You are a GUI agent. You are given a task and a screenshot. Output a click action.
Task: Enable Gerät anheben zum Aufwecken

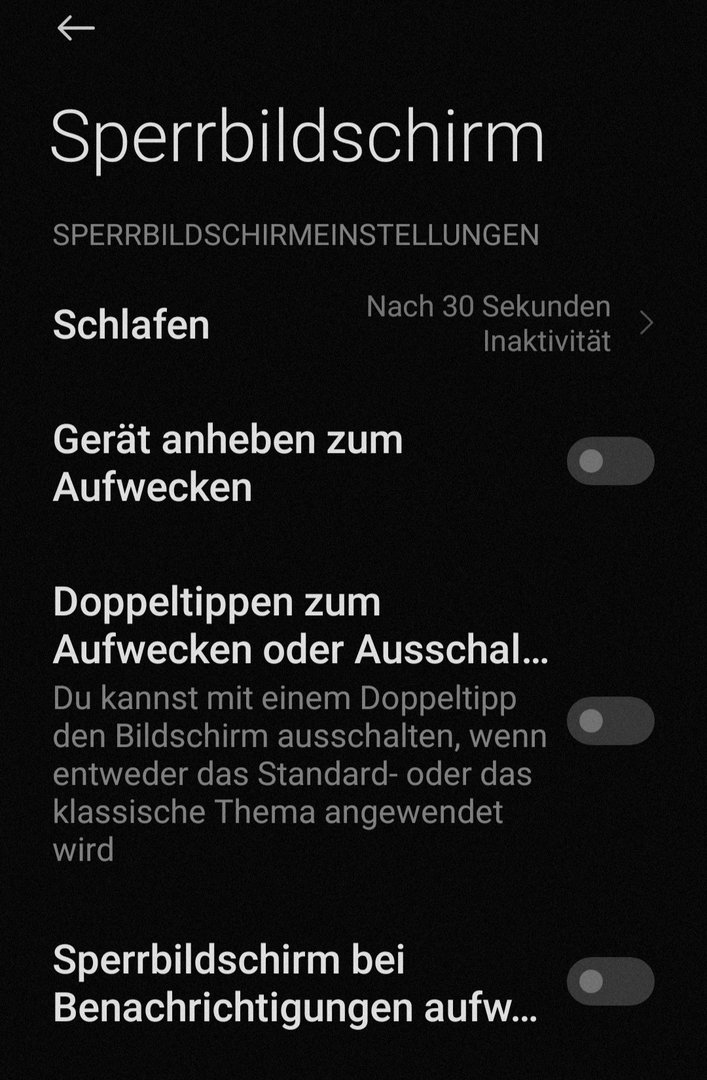point(610,461)
